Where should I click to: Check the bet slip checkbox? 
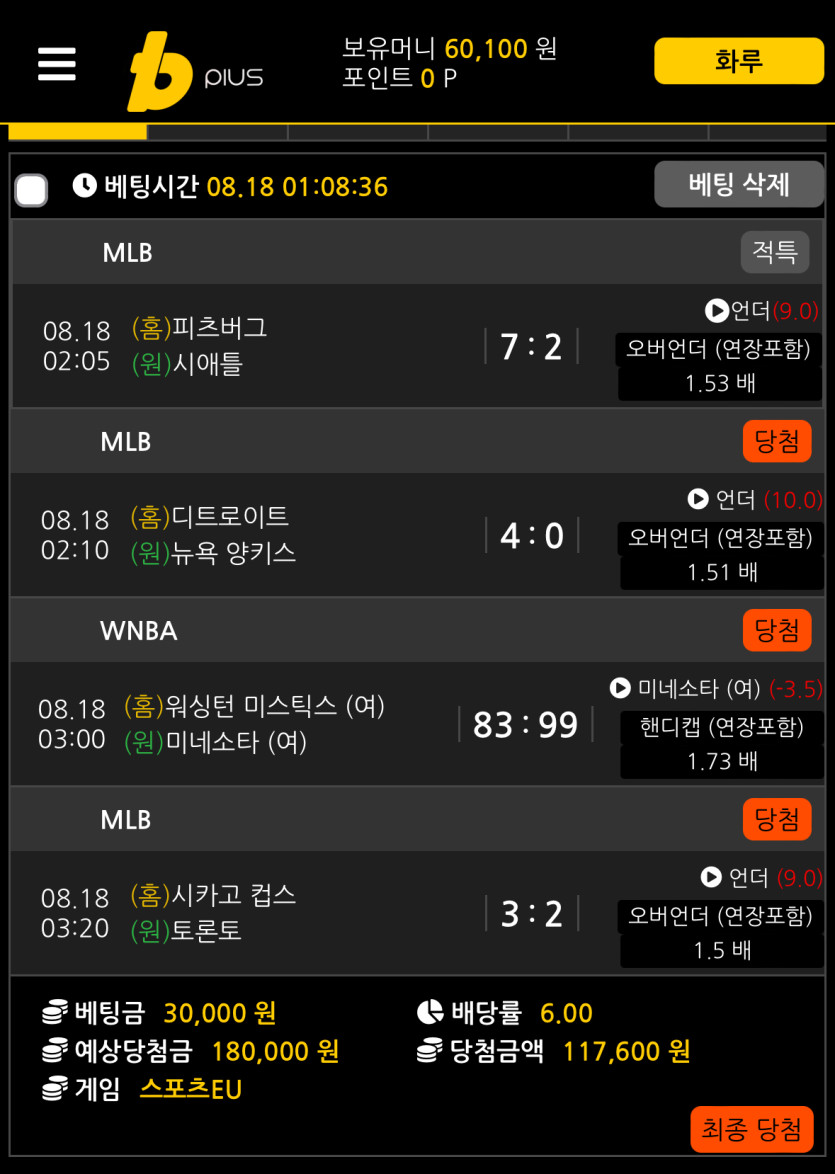(x=31, y=190)
